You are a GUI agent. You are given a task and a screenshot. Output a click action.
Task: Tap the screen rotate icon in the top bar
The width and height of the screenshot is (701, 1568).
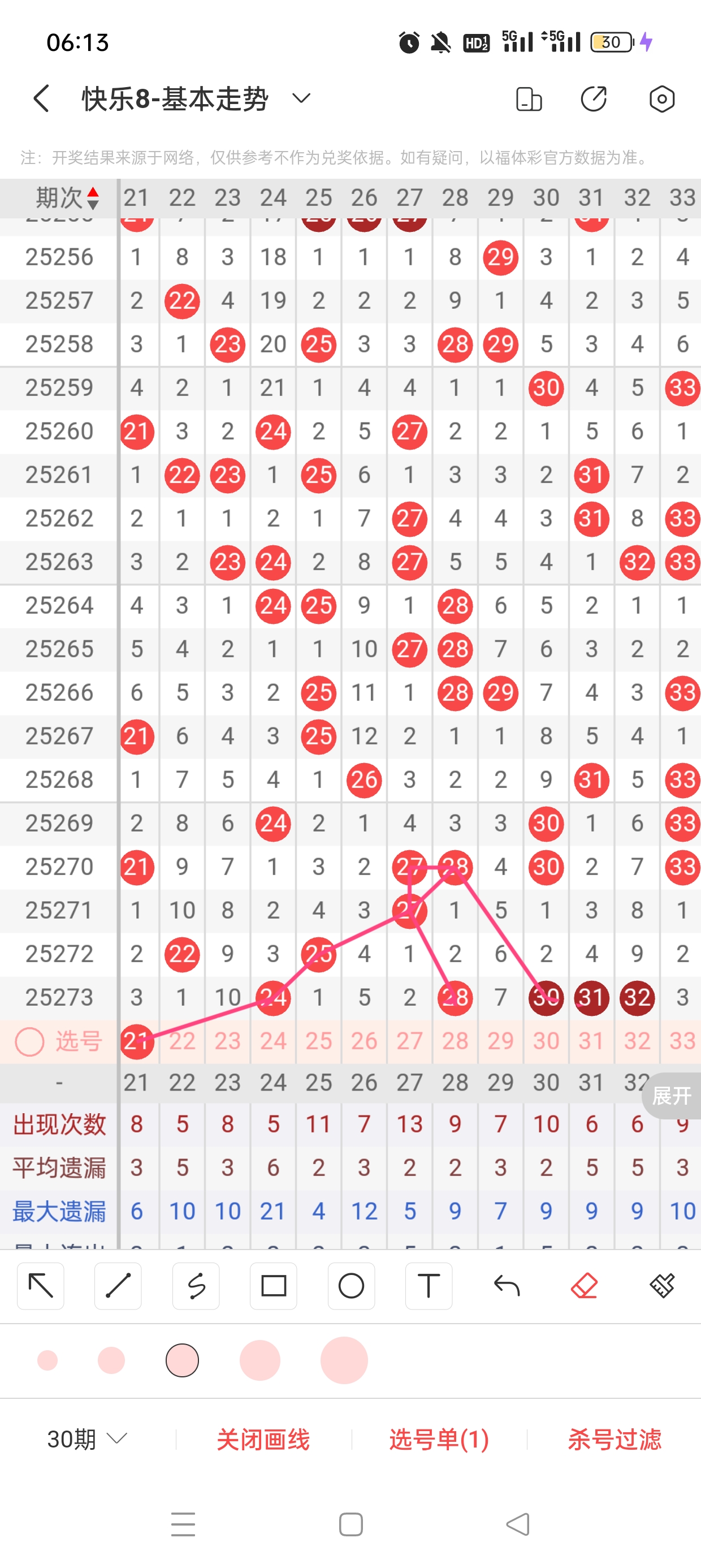pyautogui.click(x=529, y=98)
